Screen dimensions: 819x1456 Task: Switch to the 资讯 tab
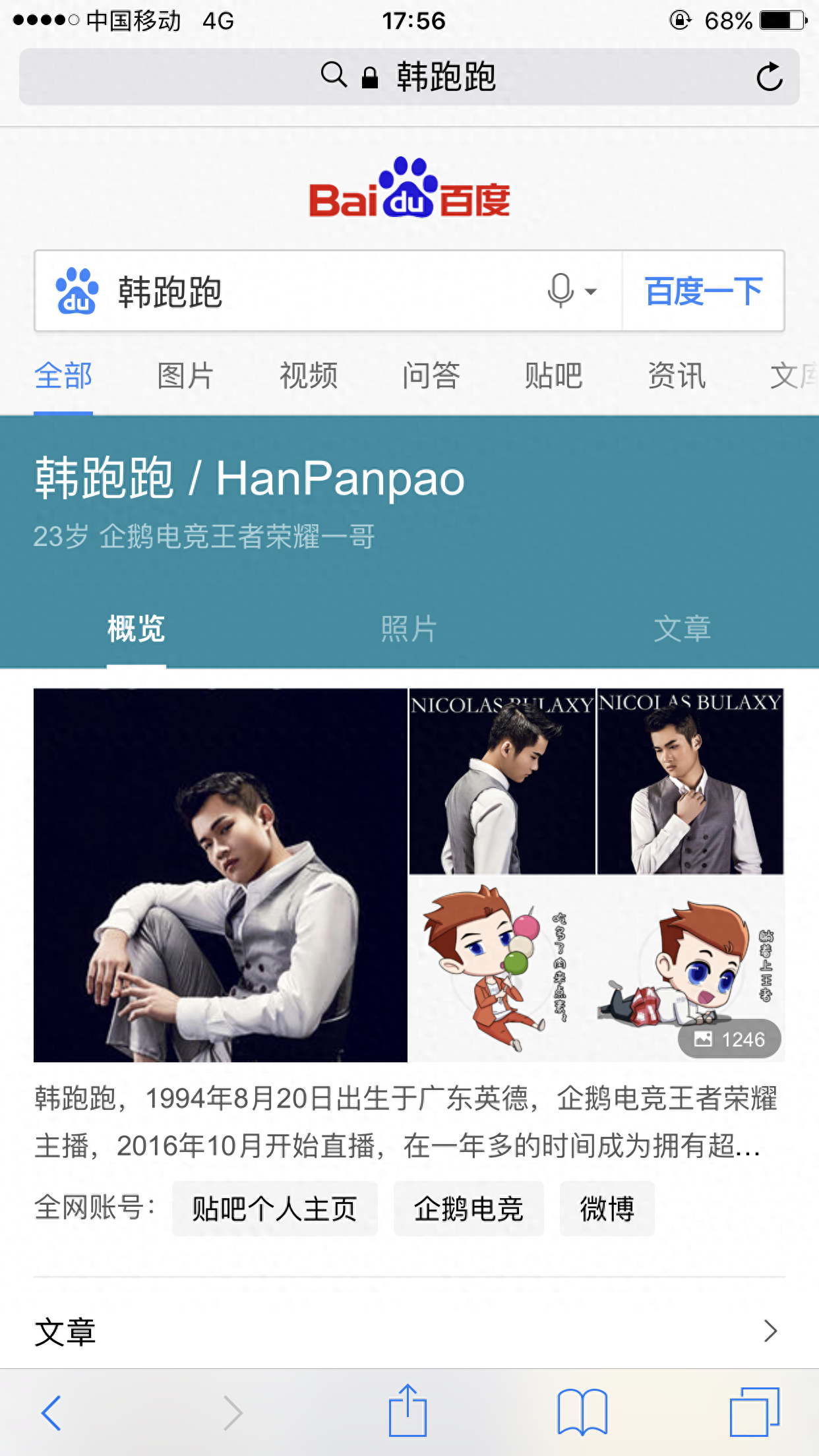point(676,376)
